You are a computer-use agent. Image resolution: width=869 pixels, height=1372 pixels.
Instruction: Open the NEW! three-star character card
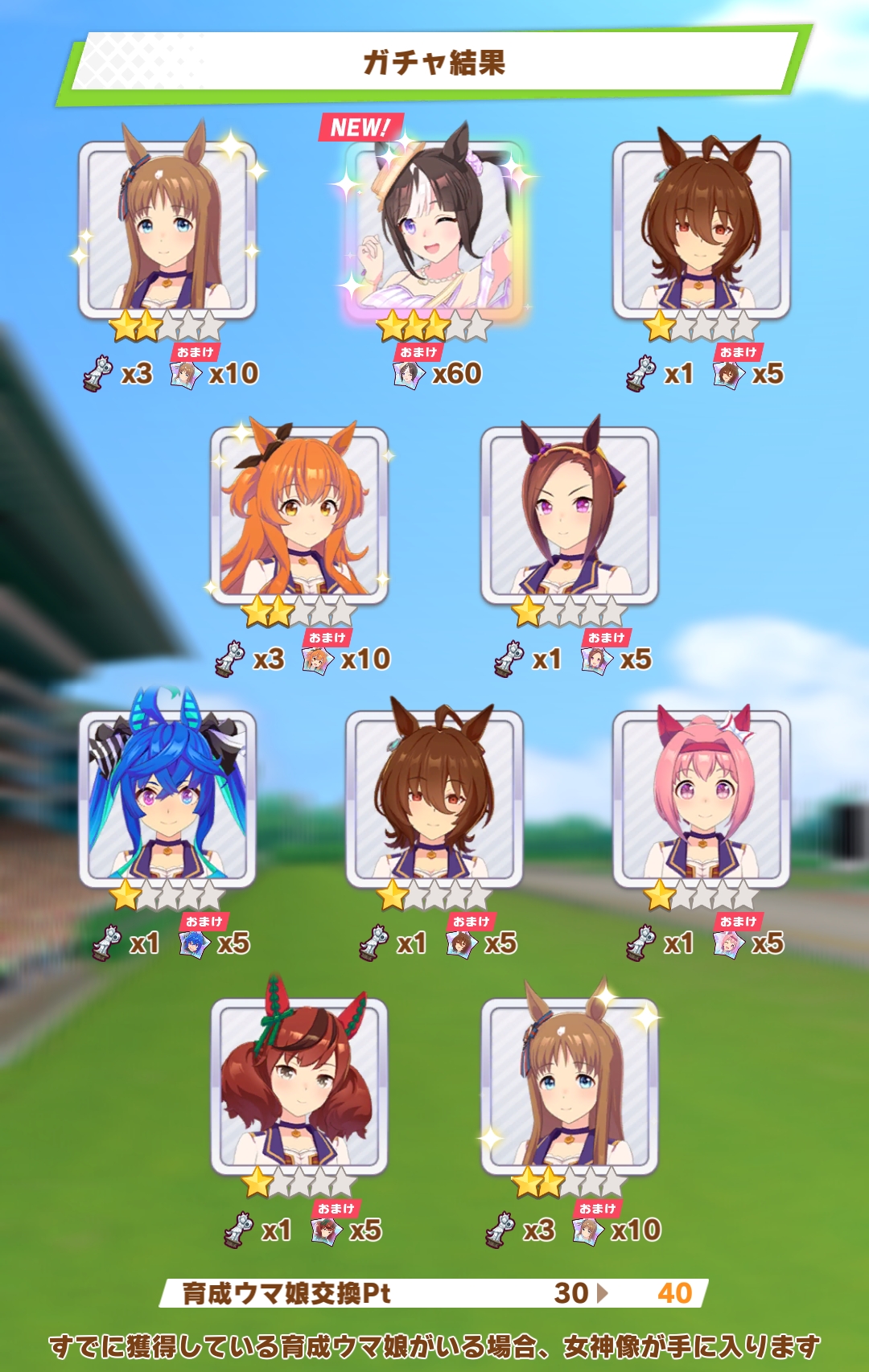pyautogui.click(x=434, y=231)
